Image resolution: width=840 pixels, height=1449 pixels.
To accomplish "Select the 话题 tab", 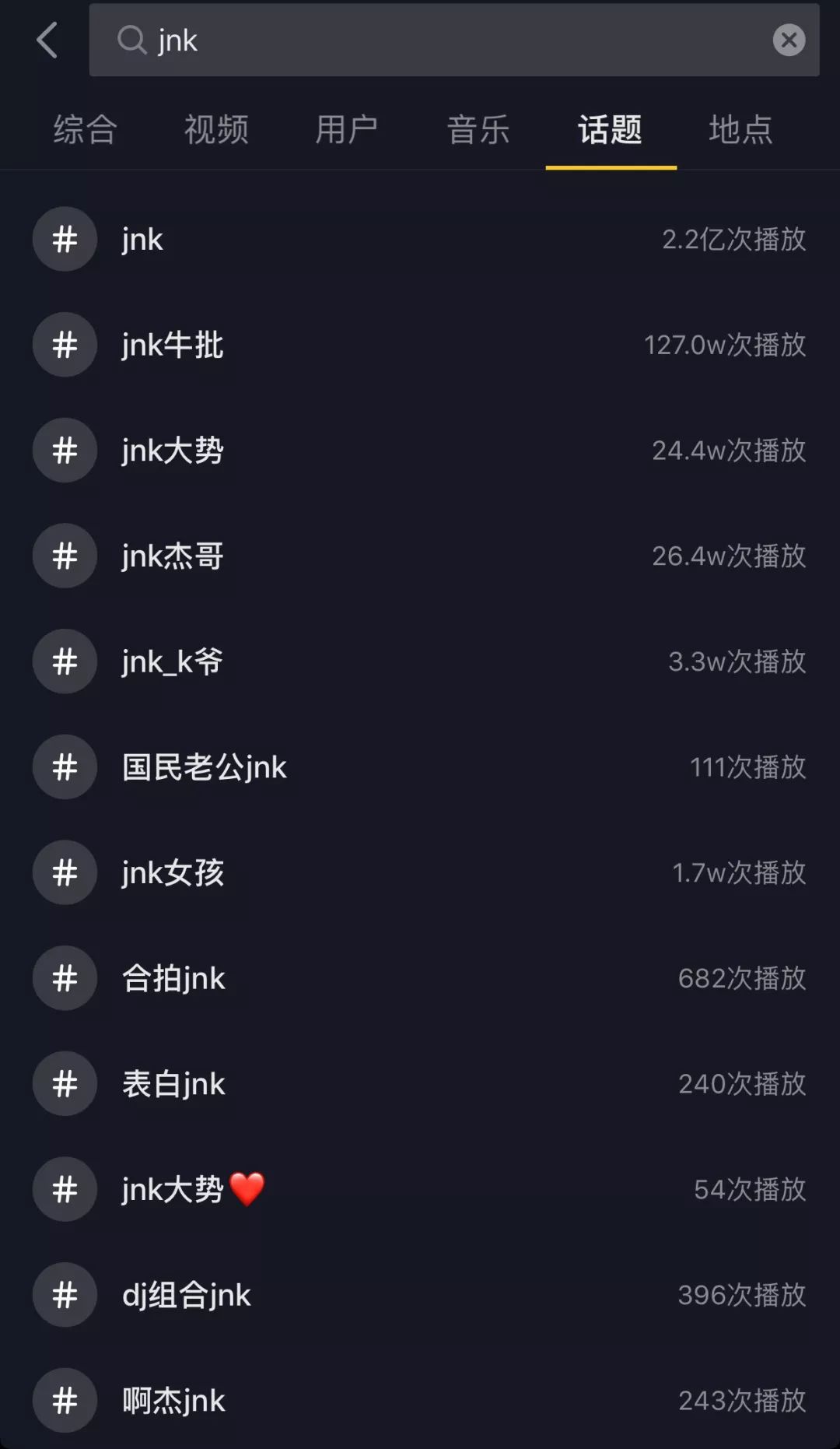I will (x=611, y=129).
